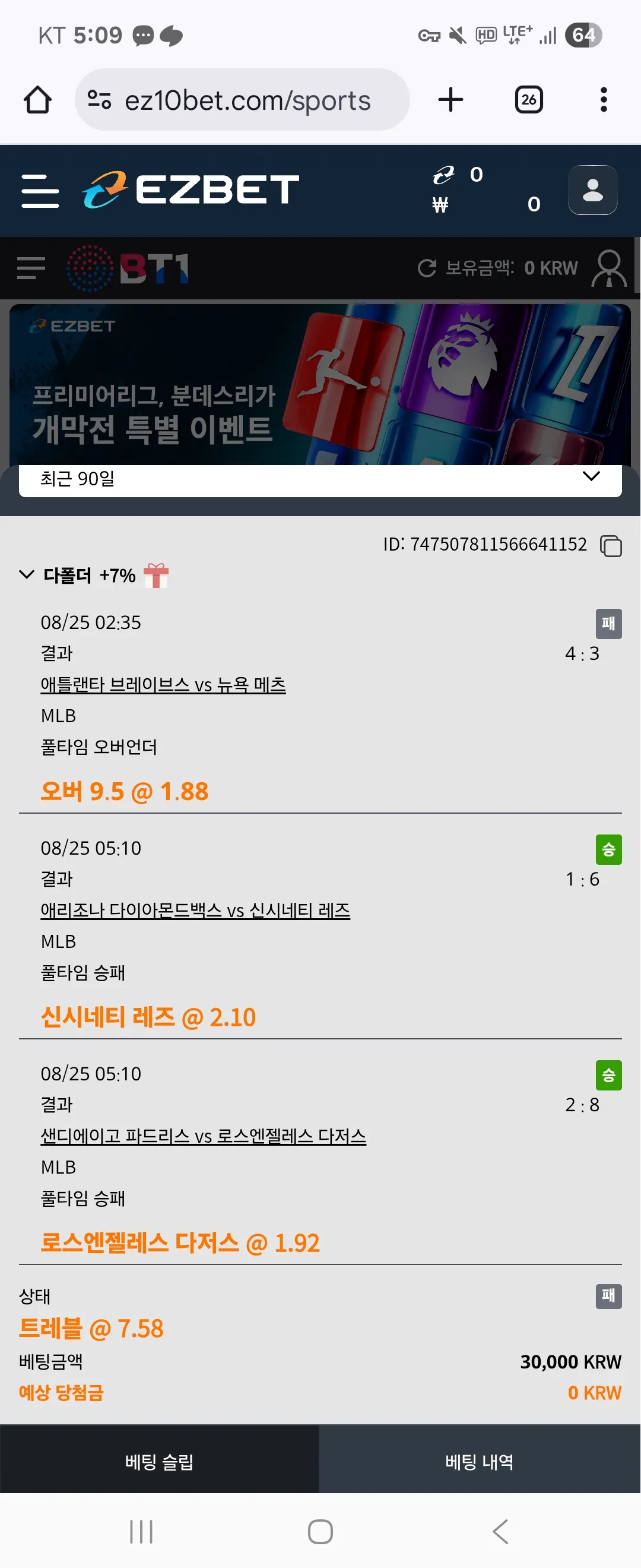Copy the bet ID number
The height and width of the screenshot is (1568, 641).
[611, 545]
